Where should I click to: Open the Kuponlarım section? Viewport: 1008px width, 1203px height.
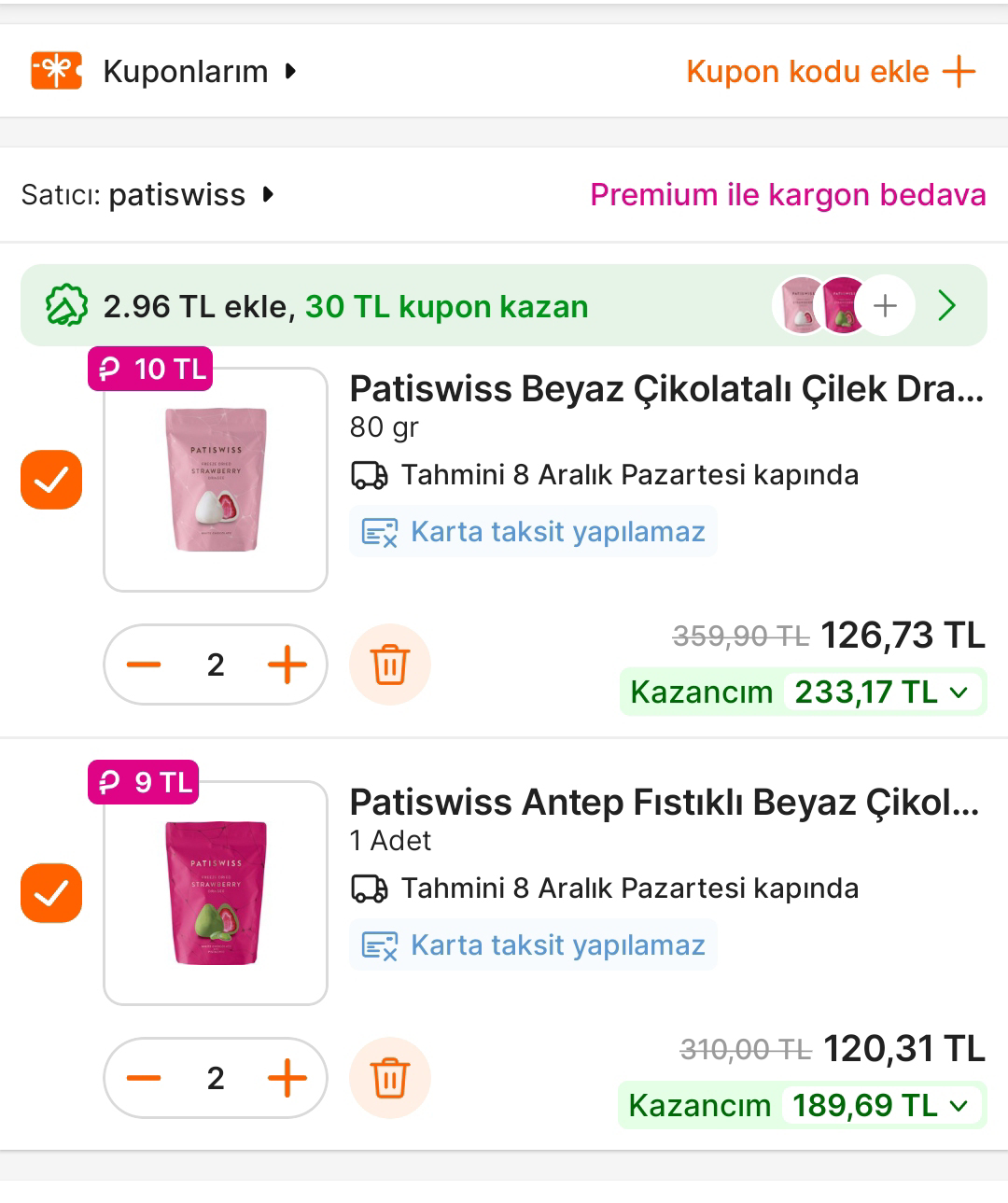tap(184, 70)
